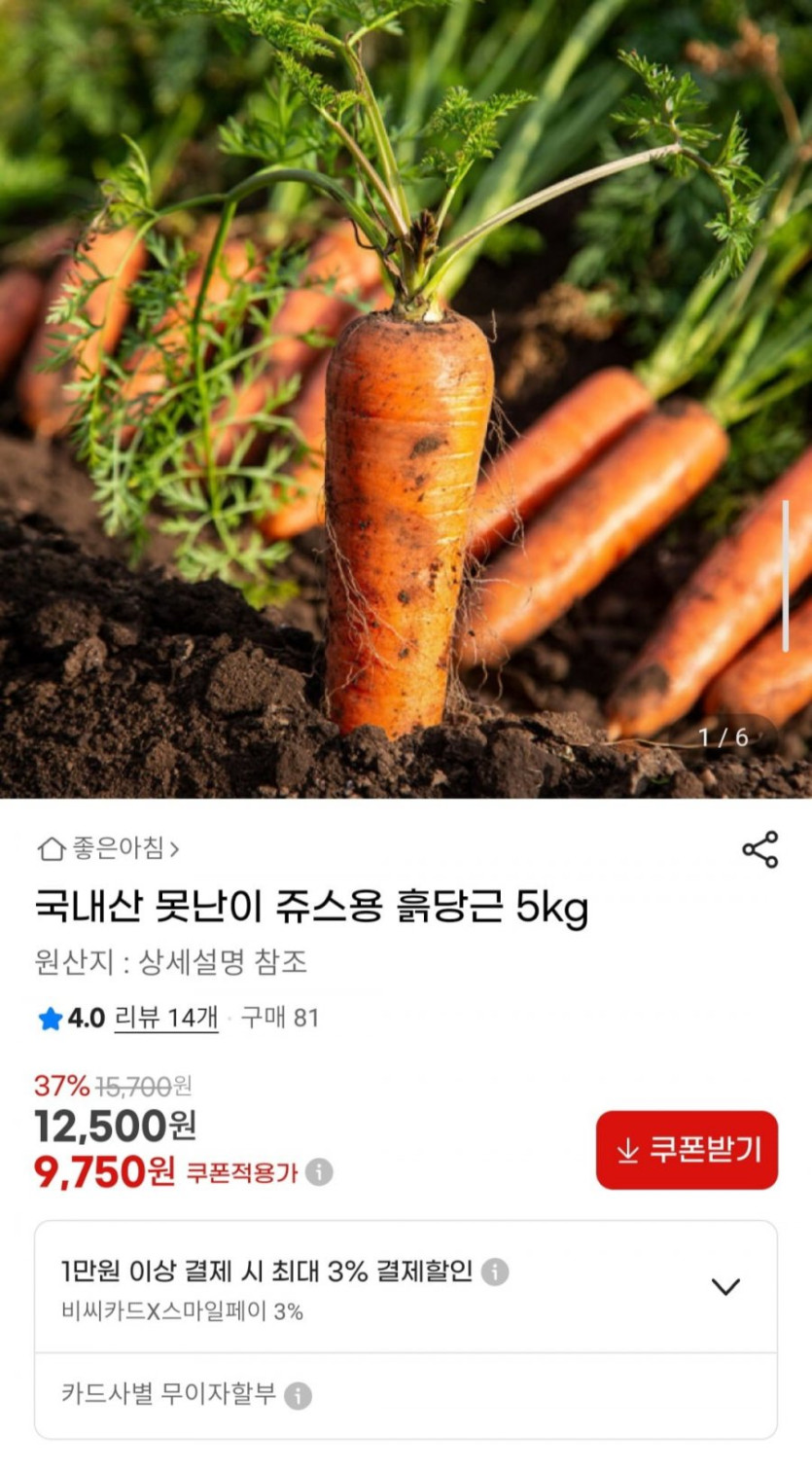Viewport: 812px width, 1469px height.
Task: View info about 쿠폰적용가 price
Action: (x=319, y=1172)
